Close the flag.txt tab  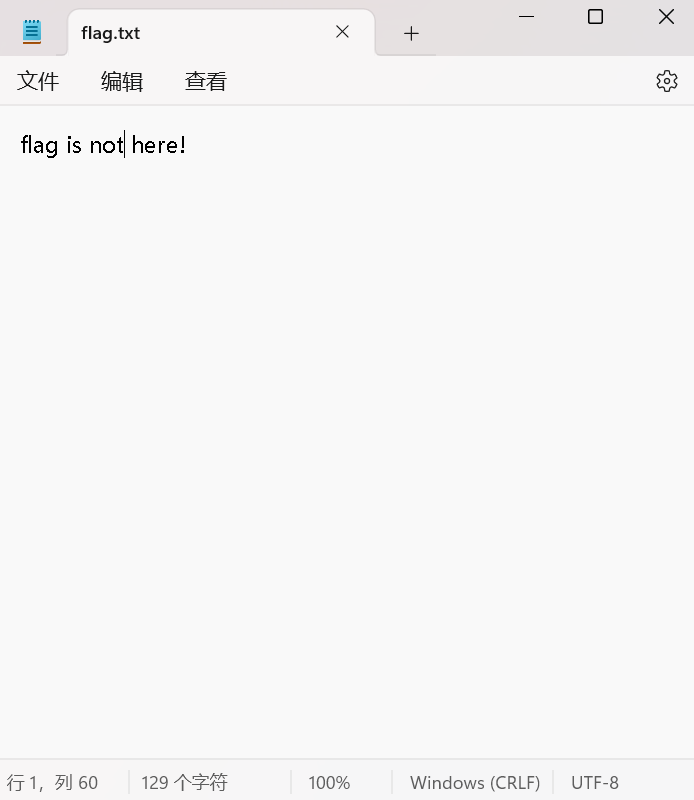(x=342, y=32)
